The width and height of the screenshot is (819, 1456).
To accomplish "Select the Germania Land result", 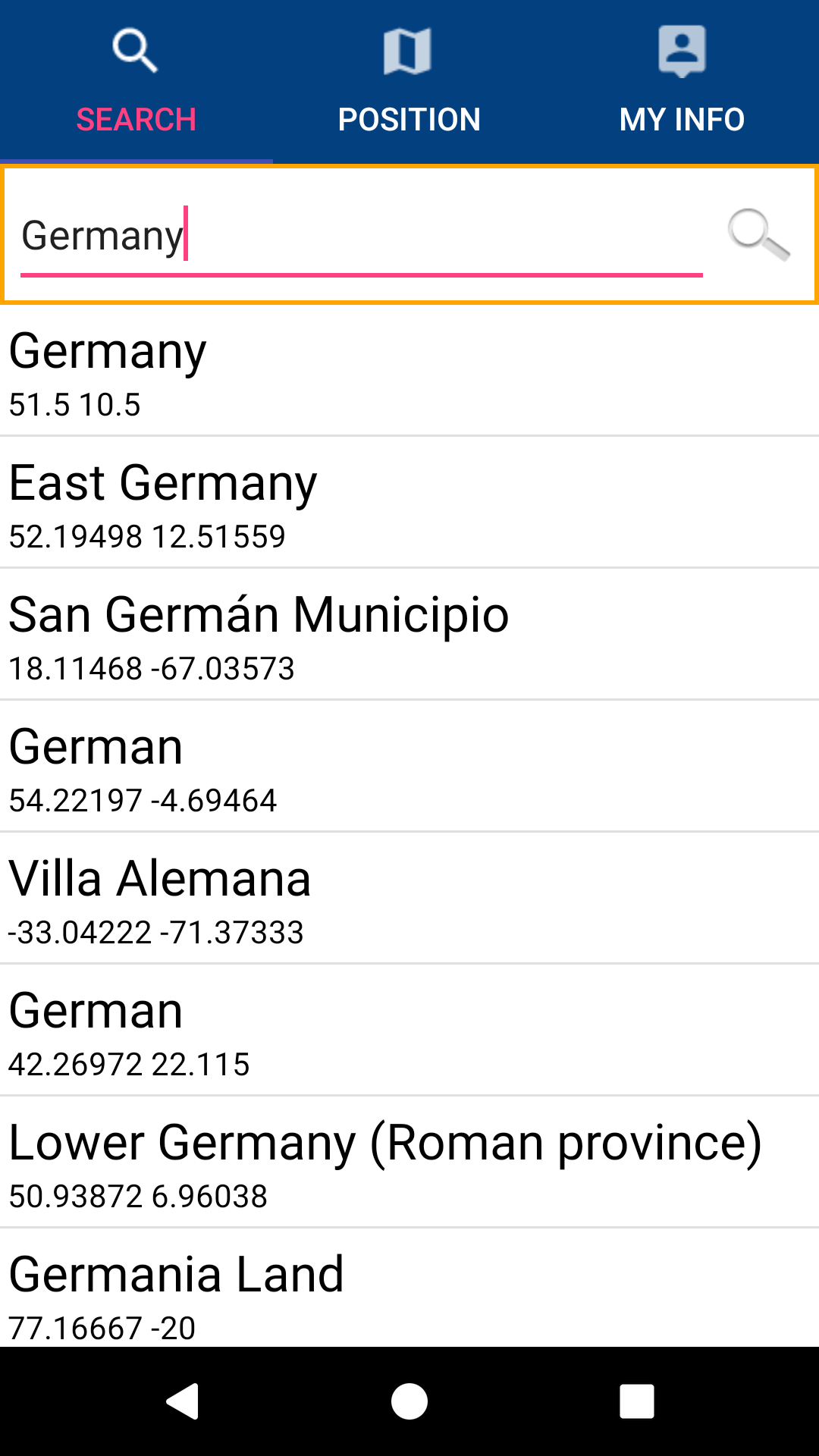I will [x=409, y=1291].
